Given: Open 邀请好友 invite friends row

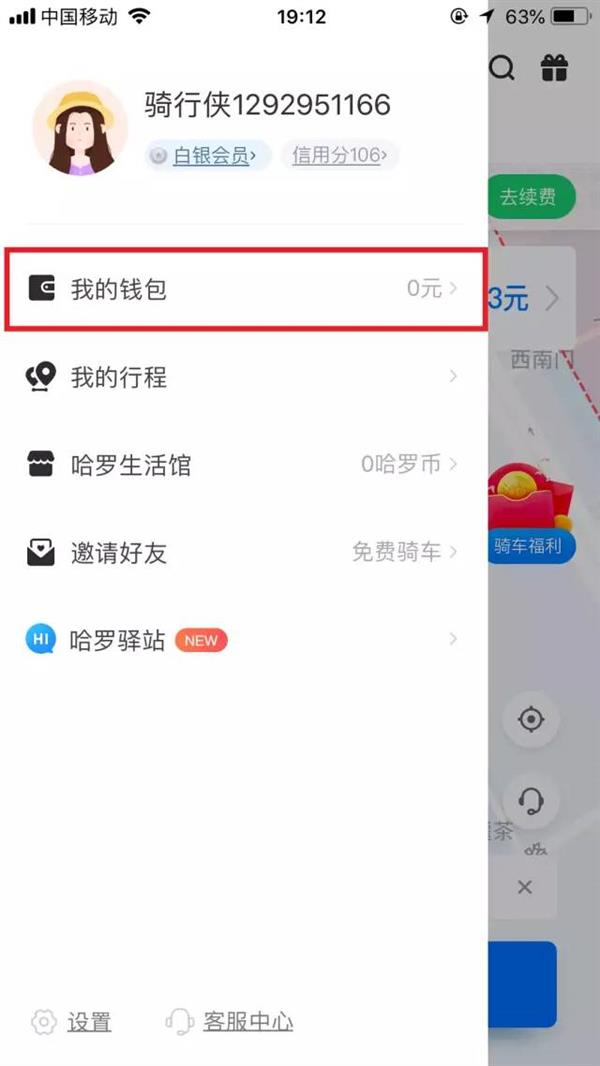Looking at the screenshot, I should tap(245, 552).
